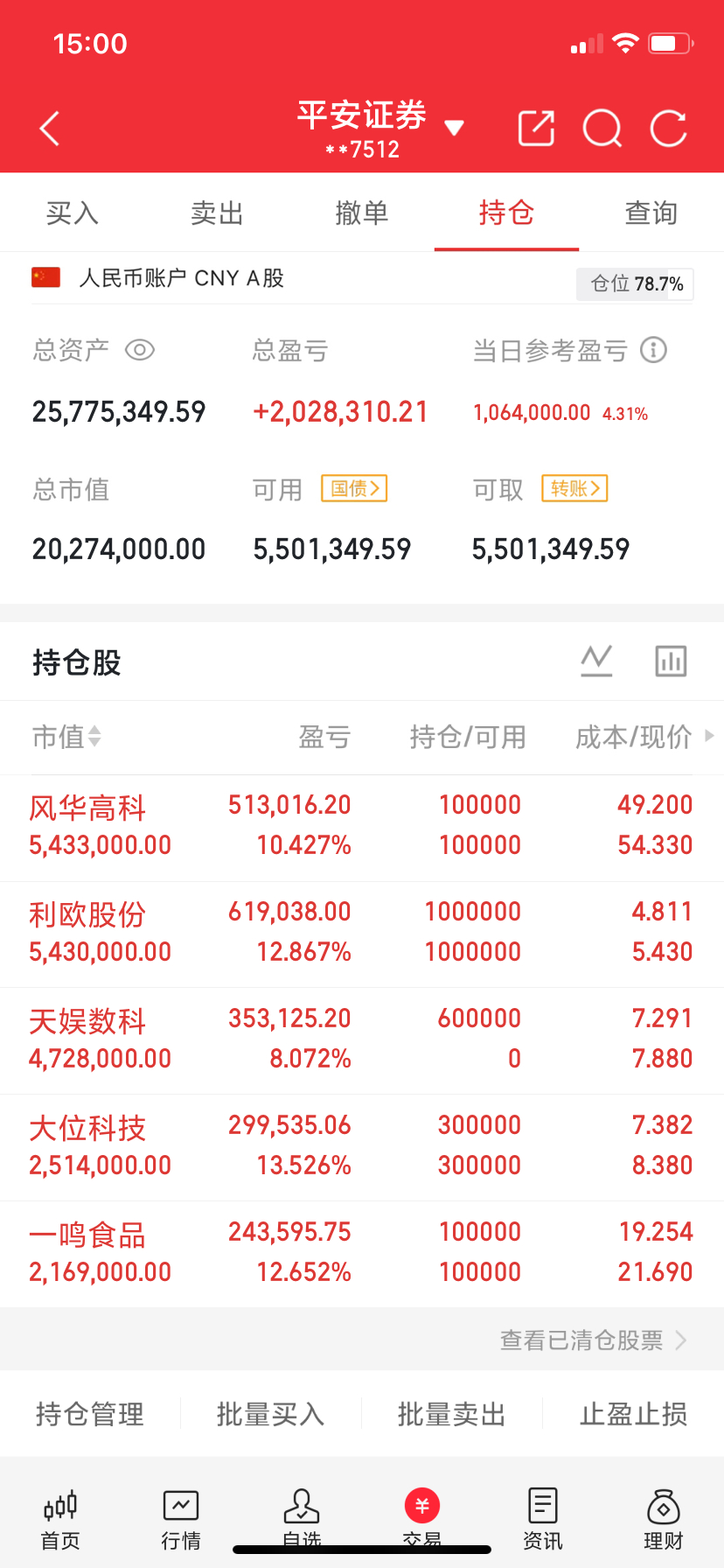This screenshot has width=724, height=1568.
Task: Open the 查询 tab
Action: [651, 213]
